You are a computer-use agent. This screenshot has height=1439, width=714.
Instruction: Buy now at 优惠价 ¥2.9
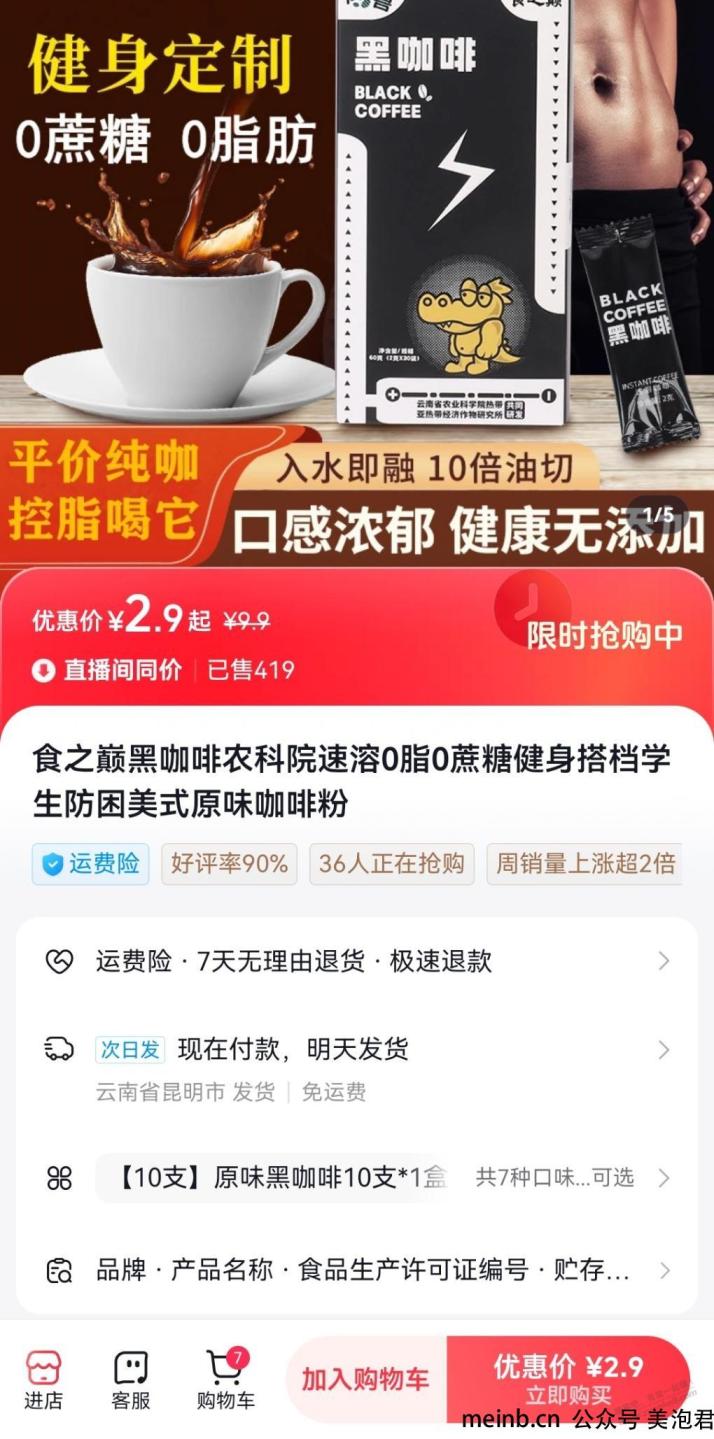(568, 1379)
